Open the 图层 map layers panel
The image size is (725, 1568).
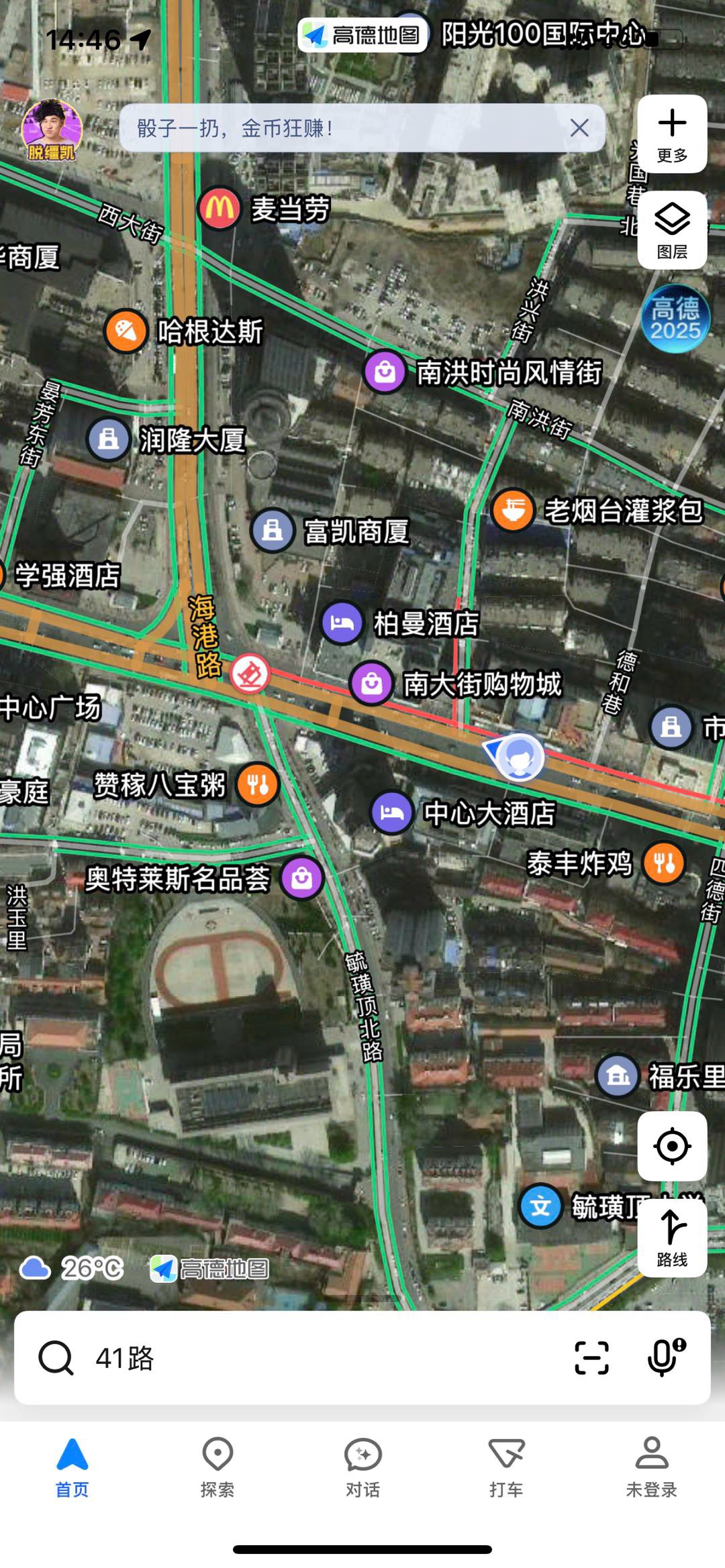pos(672,230)
